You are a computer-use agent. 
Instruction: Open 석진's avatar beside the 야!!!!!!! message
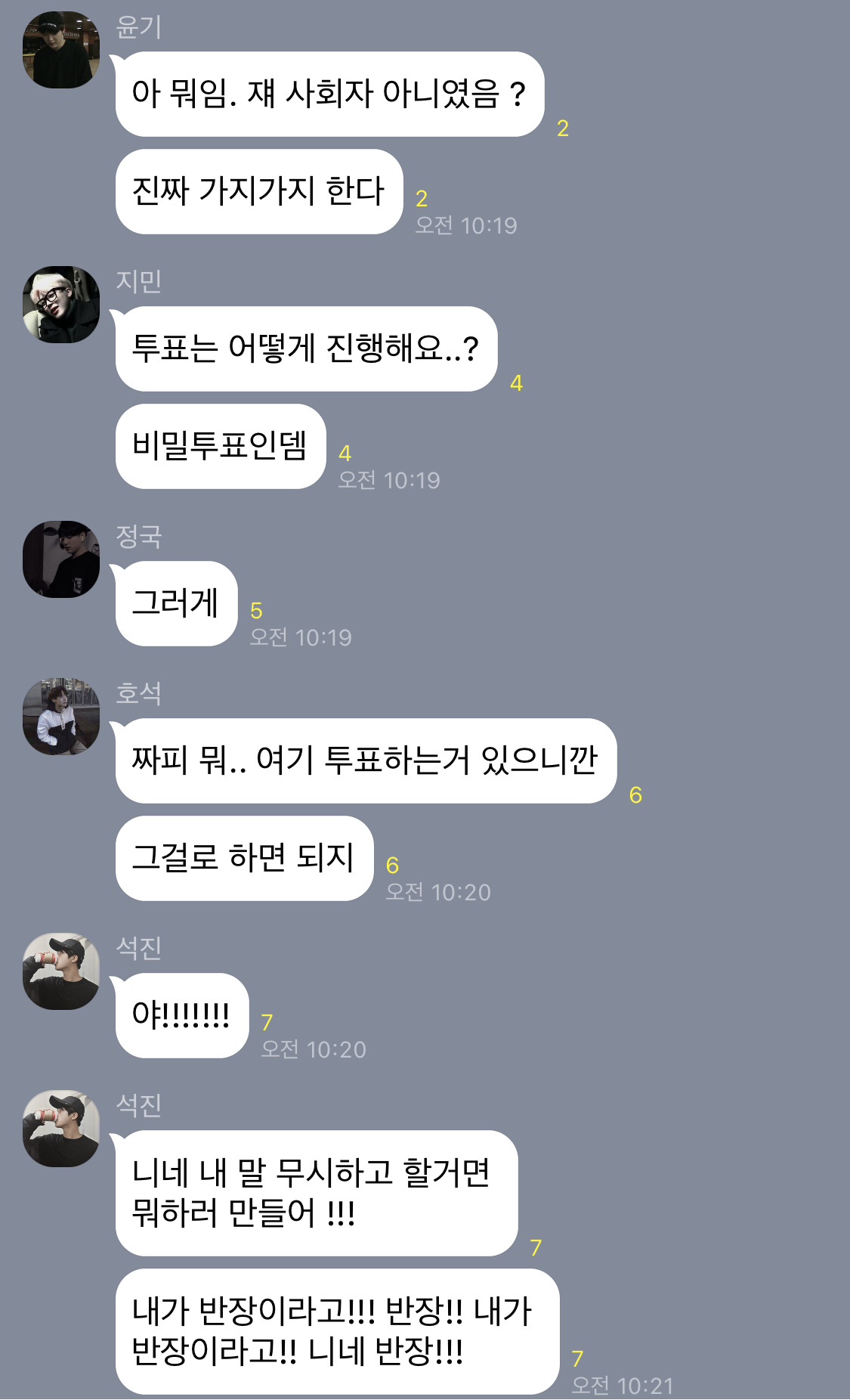[61, 971]
